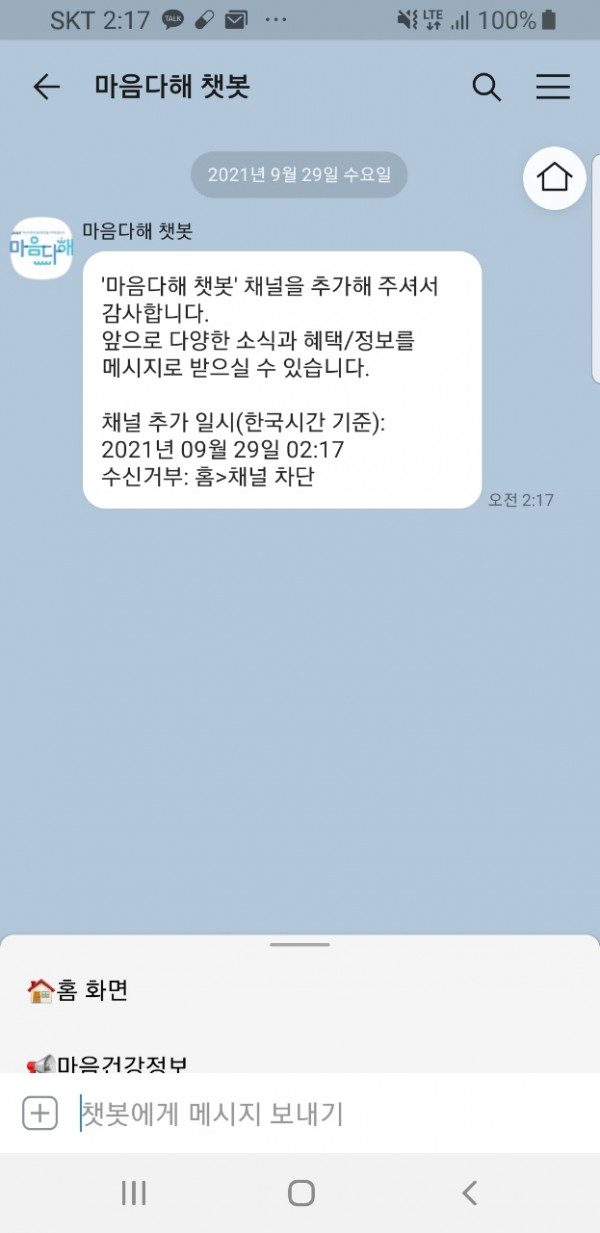Screen dimensions: 600x1233
Task: Focus the 챗봇에게 메시지 보내기 field
Action: click(300, 1113)
